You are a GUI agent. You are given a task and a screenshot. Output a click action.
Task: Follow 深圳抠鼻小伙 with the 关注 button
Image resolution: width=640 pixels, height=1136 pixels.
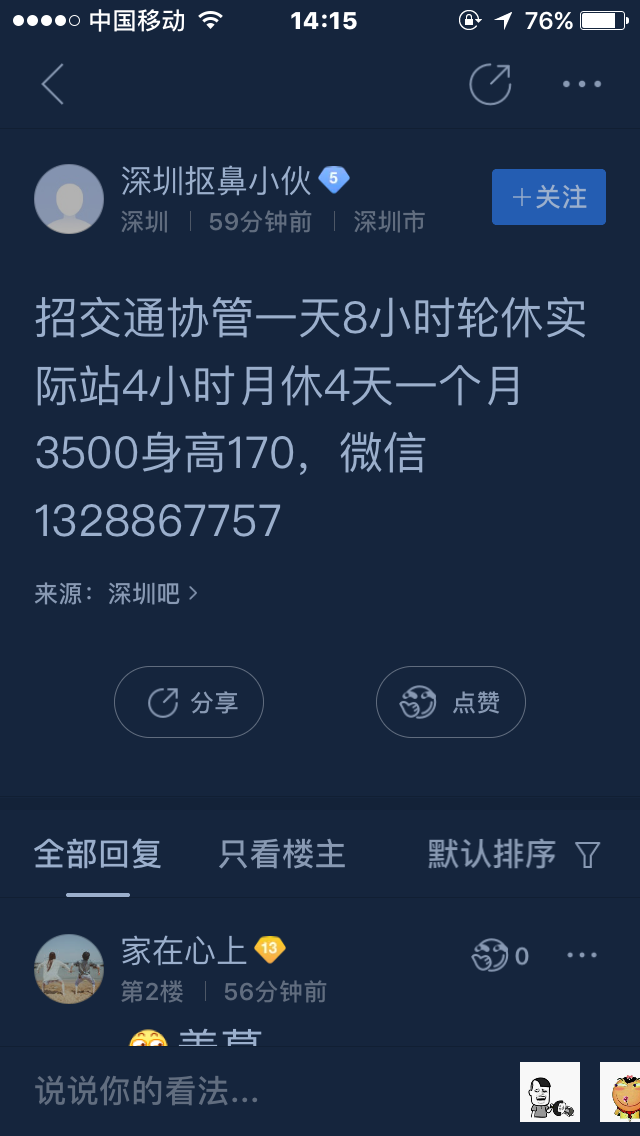(549, 197)
